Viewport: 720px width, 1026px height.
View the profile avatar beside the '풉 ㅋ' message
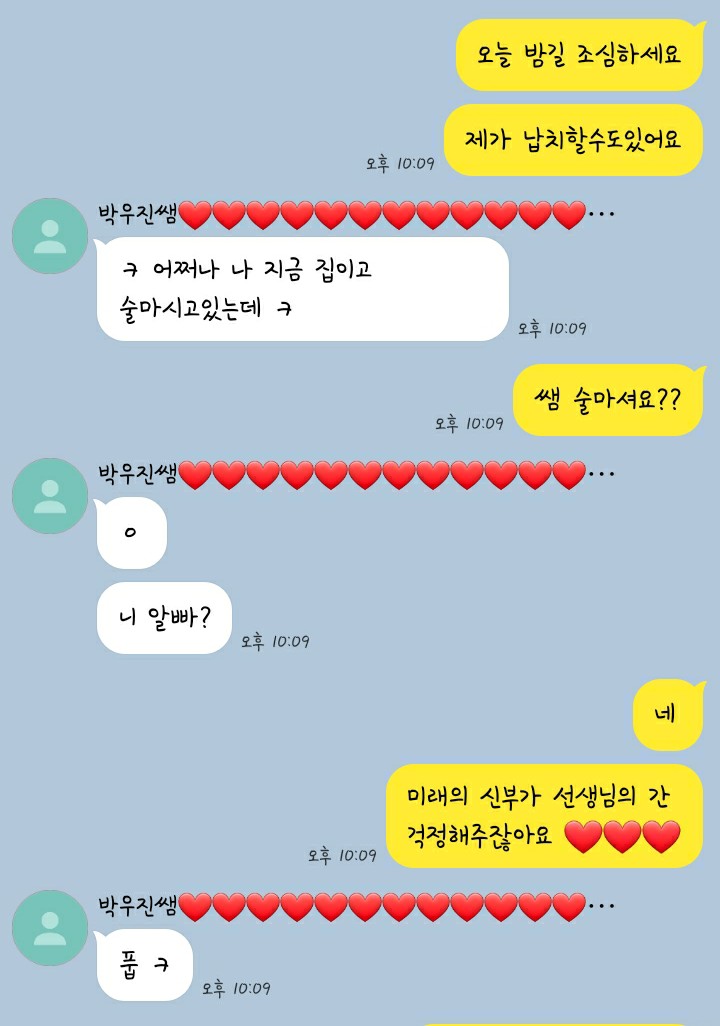(50, 928)
